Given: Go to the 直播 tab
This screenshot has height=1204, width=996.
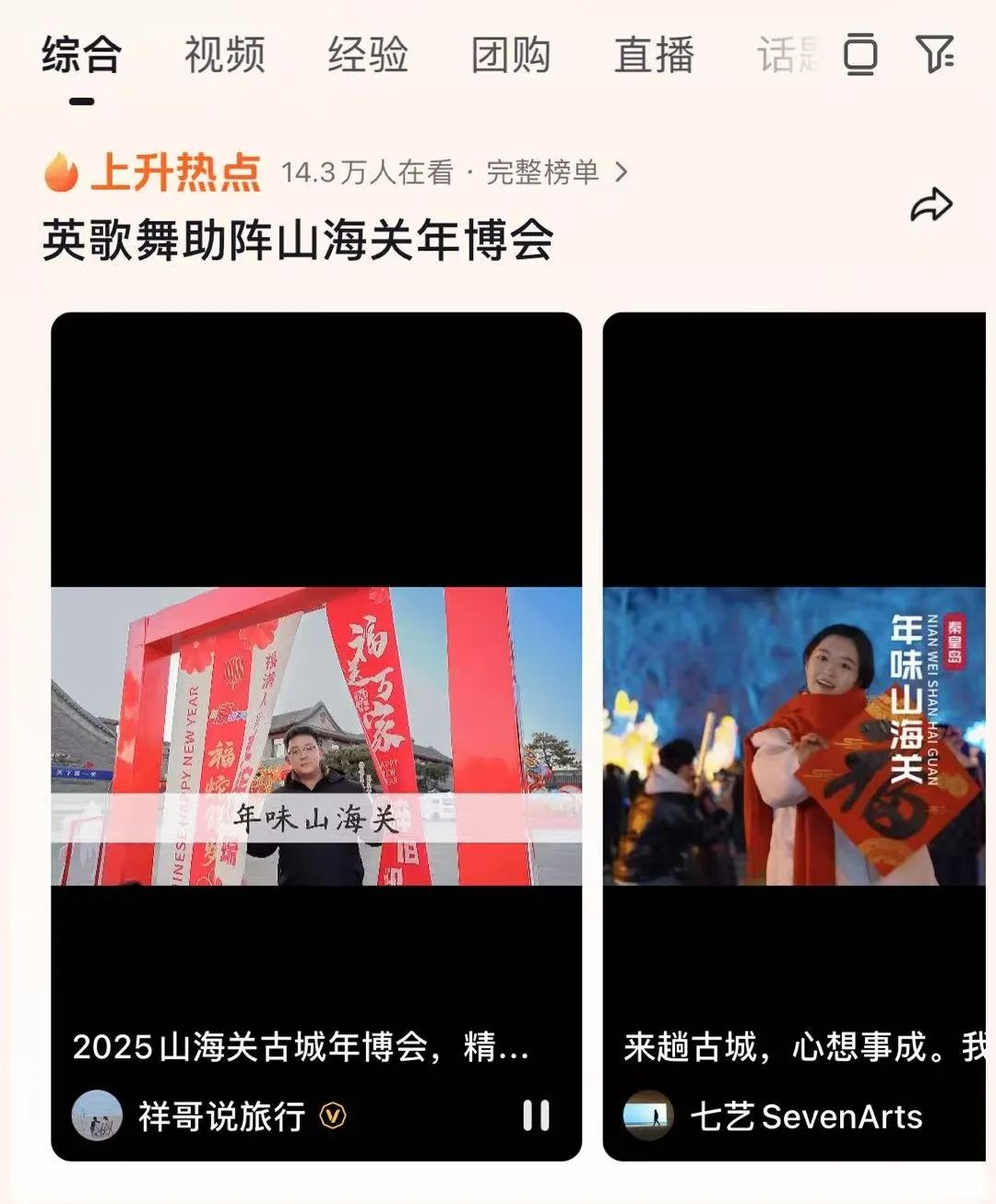Looking at the screenshot, I should tap(654, 54).
